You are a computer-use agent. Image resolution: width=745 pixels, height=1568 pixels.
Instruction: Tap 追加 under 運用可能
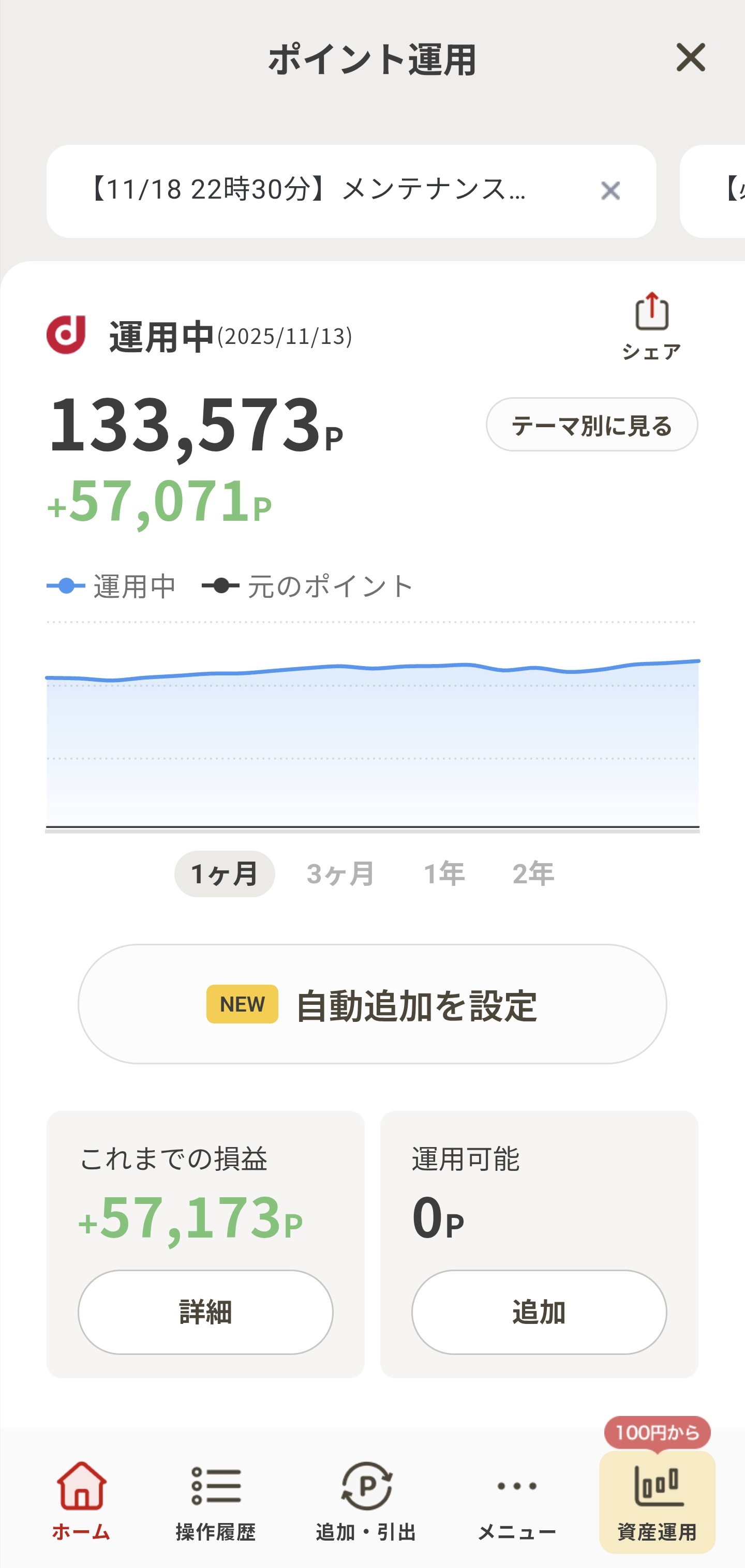point(539,1313)
